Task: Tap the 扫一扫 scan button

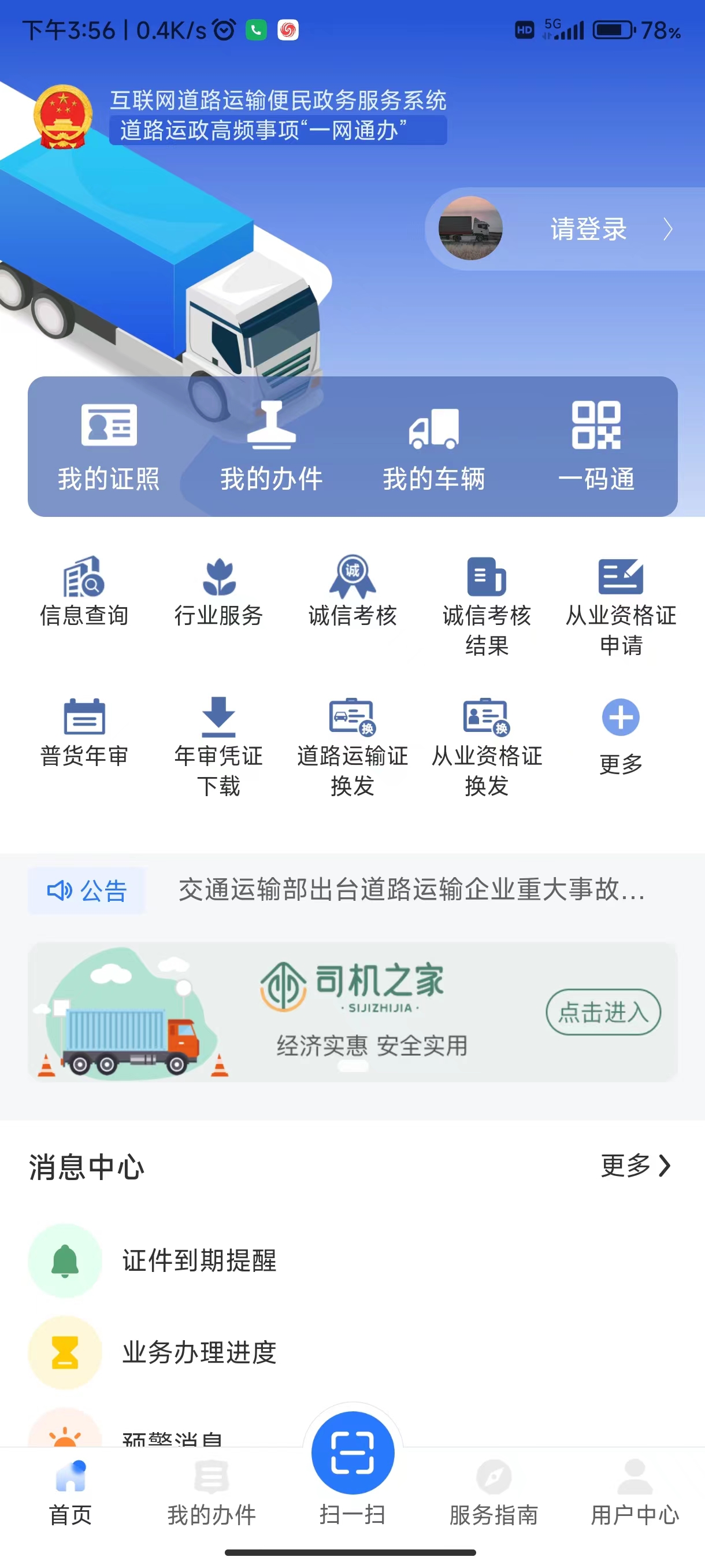Action: pyautogui.click(x=352, y=1453)
